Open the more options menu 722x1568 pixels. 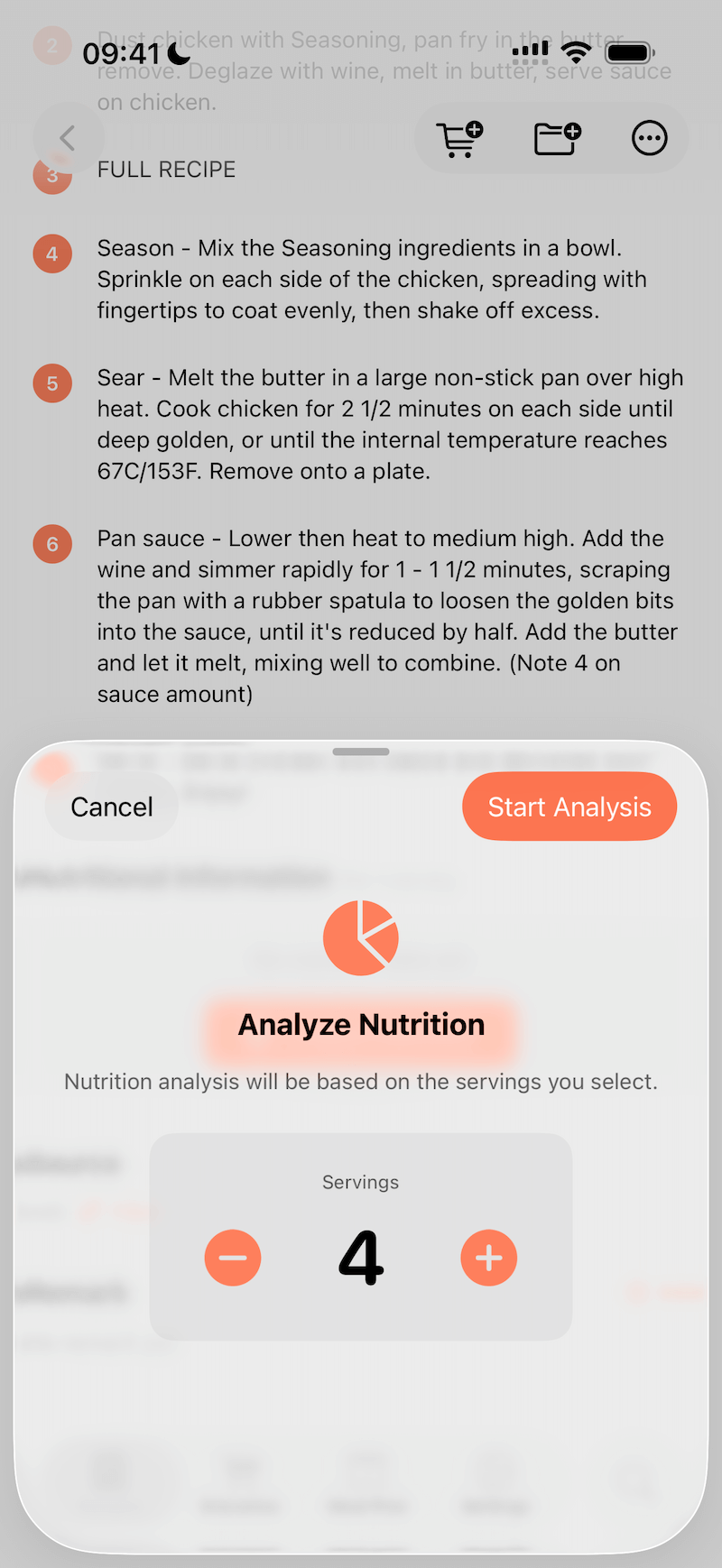tap(649, 139)
